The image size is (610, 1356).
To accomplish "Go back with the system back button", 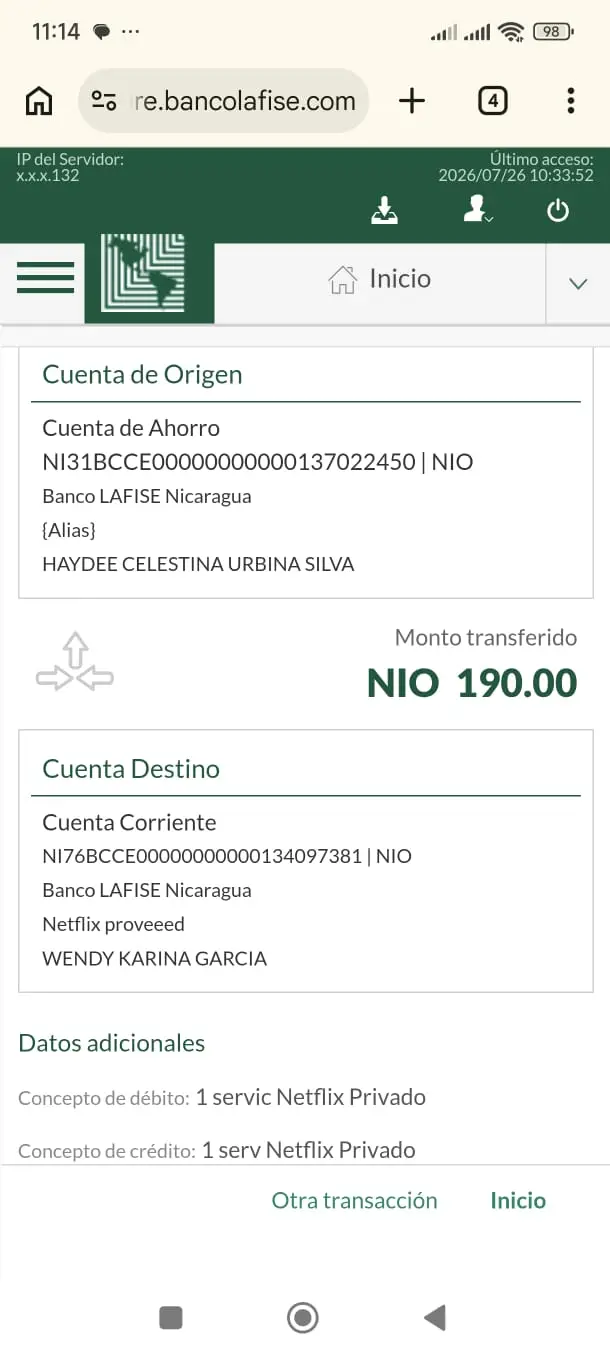I will (x=435, y=1318).
